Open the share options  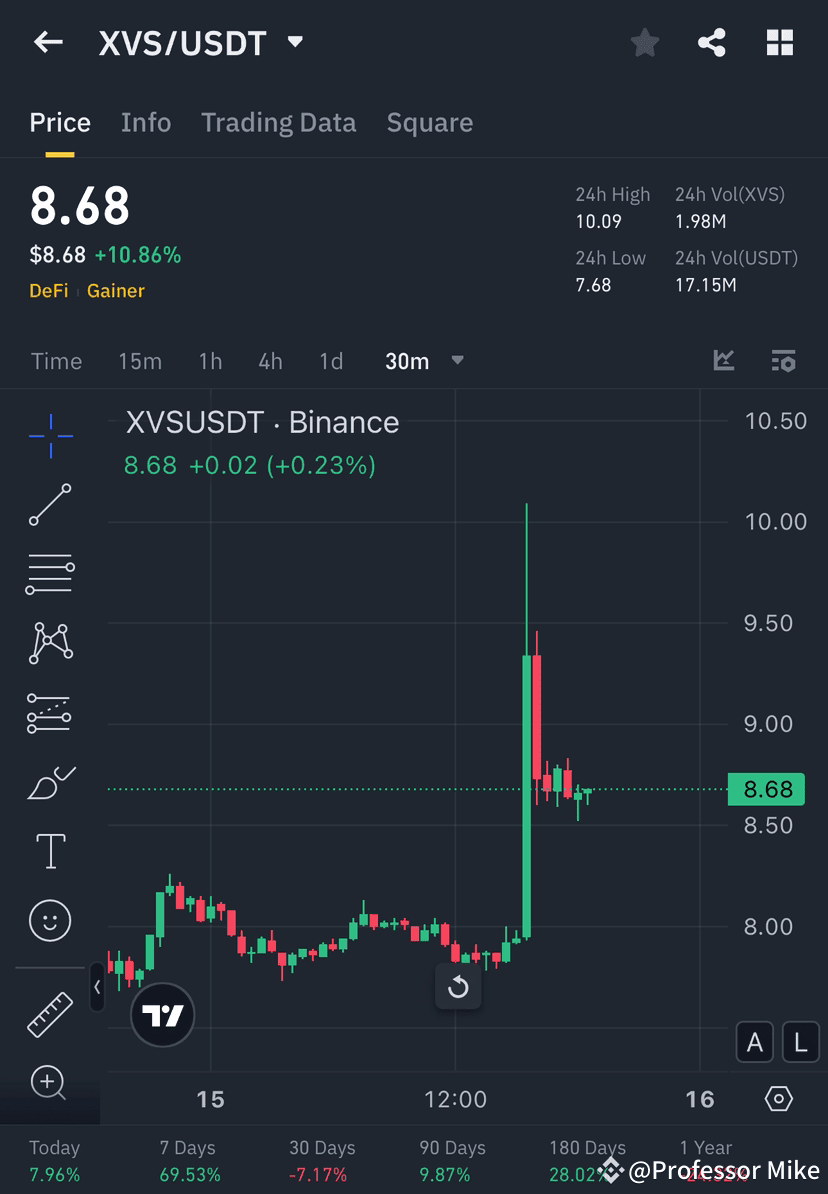click(712, 42)
